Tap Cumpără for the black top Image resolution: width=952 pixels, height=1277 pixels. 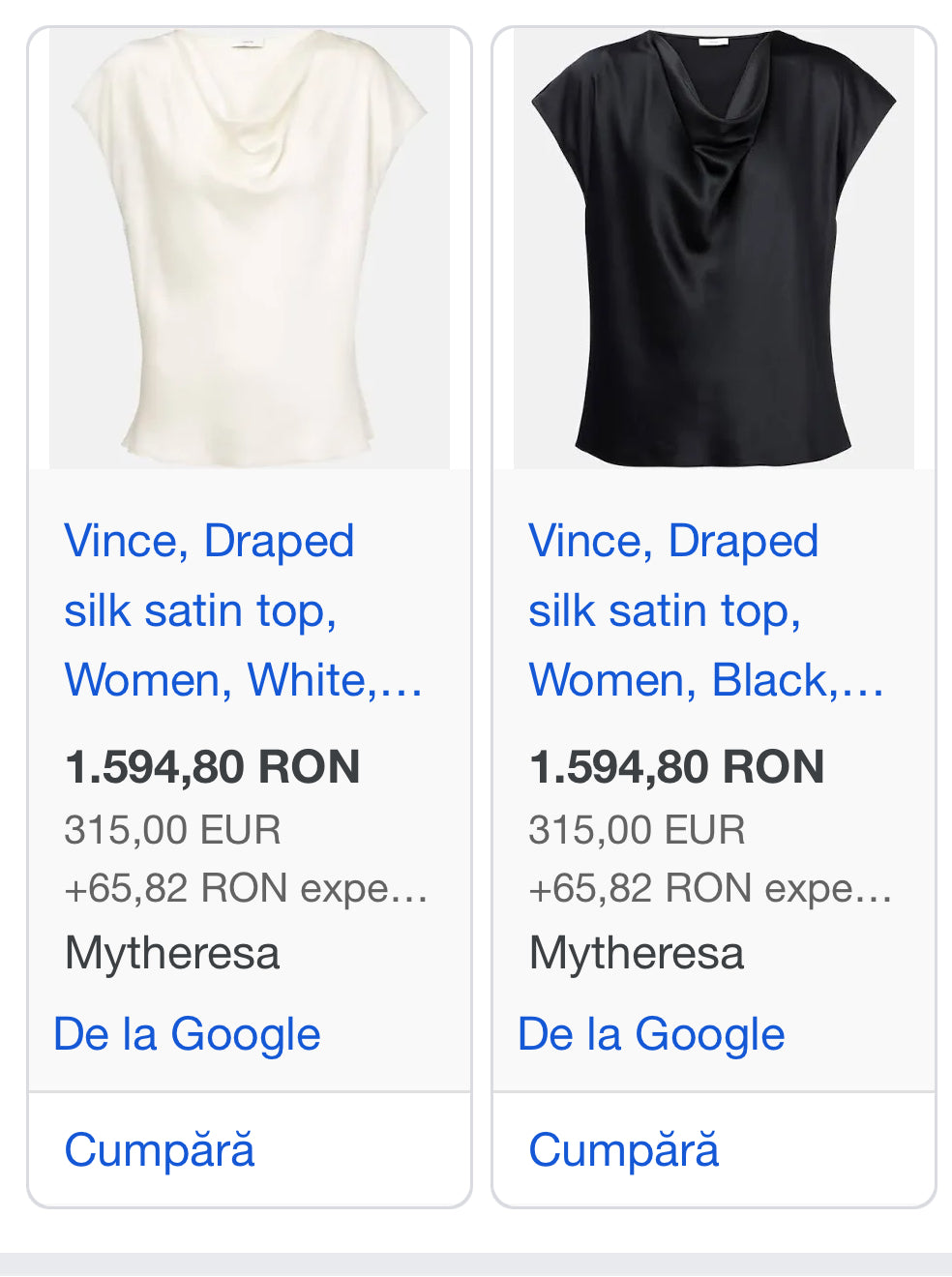click(x=624, y=1150)
